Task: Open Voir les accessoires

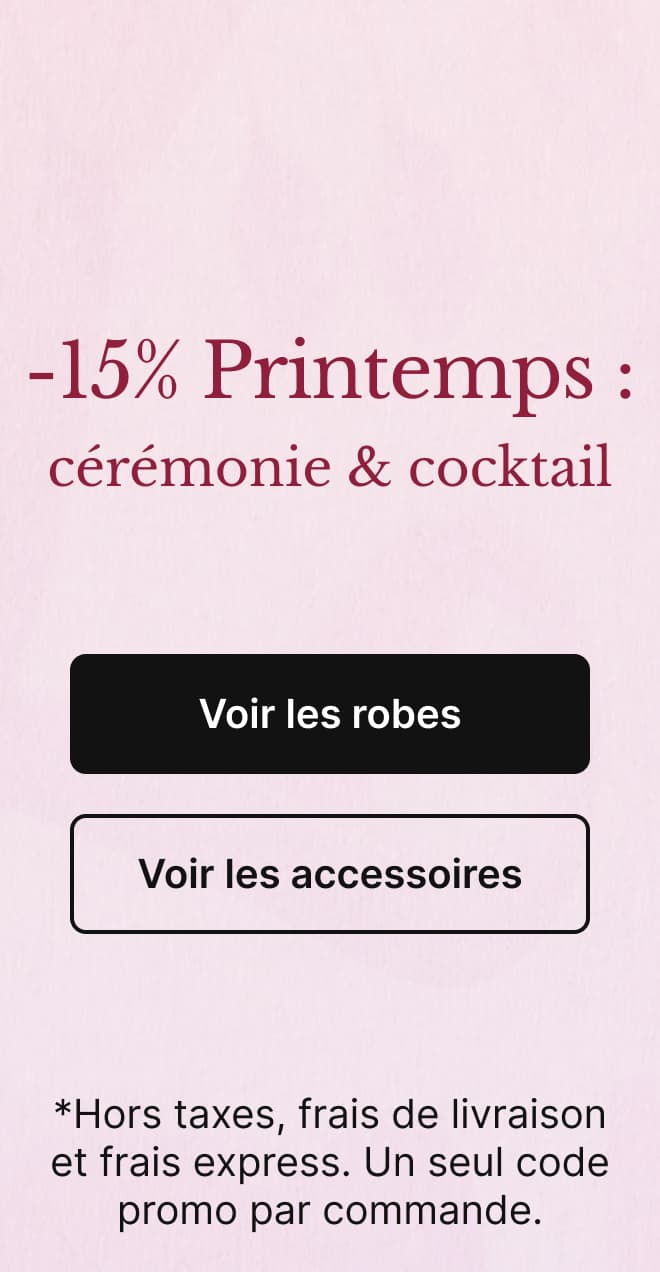Action: click(330, 874)
